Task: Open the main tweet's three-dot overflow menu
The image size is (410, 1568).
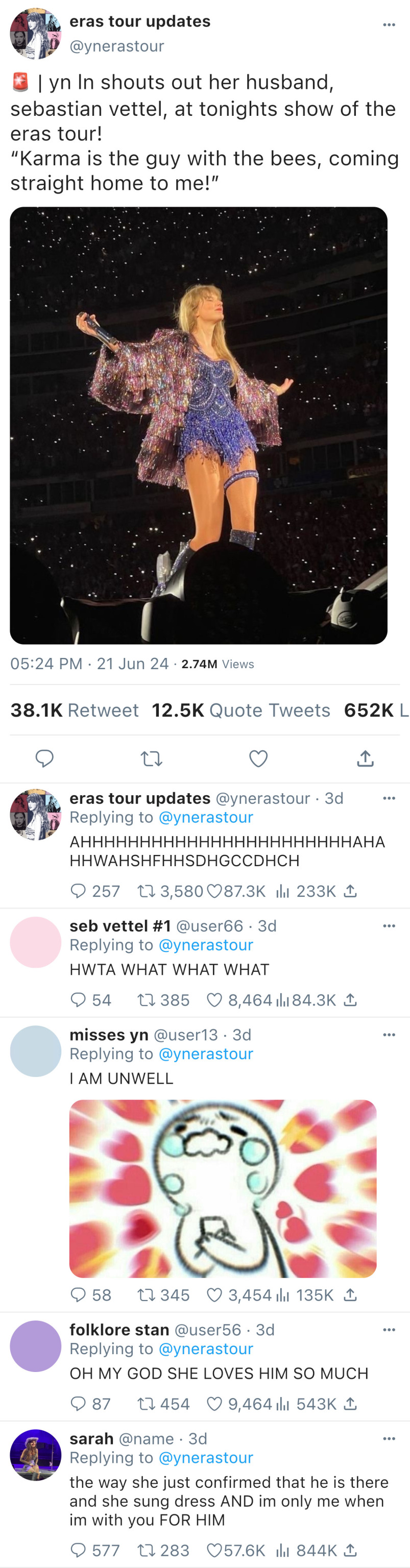Action: [389, 24]
